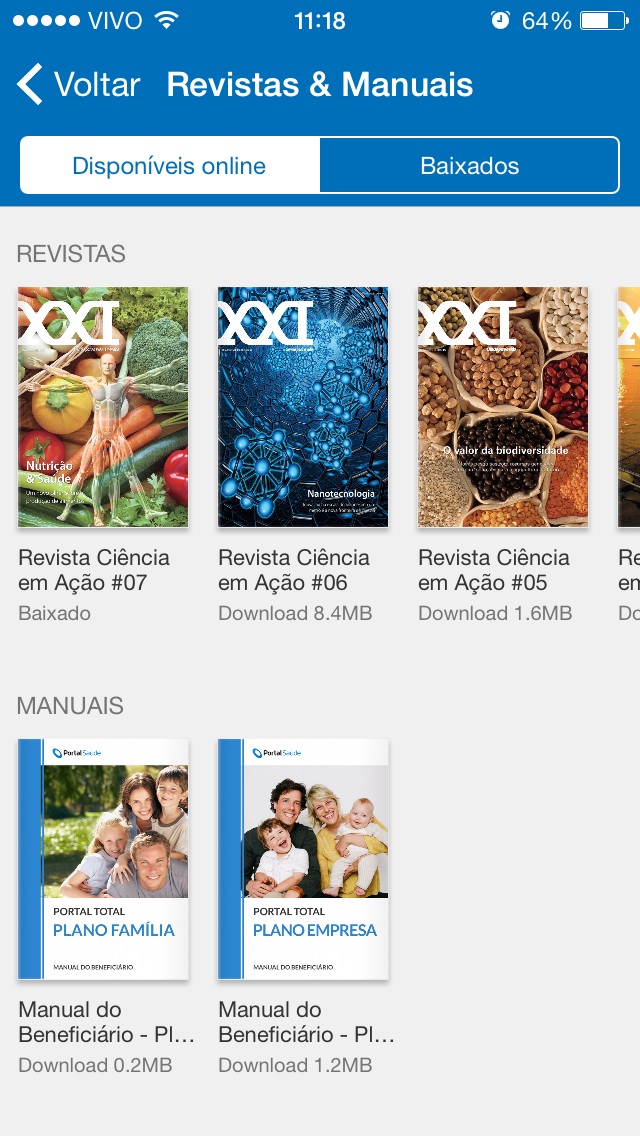Open the Plano Família manual

click(x=103, y=859)
